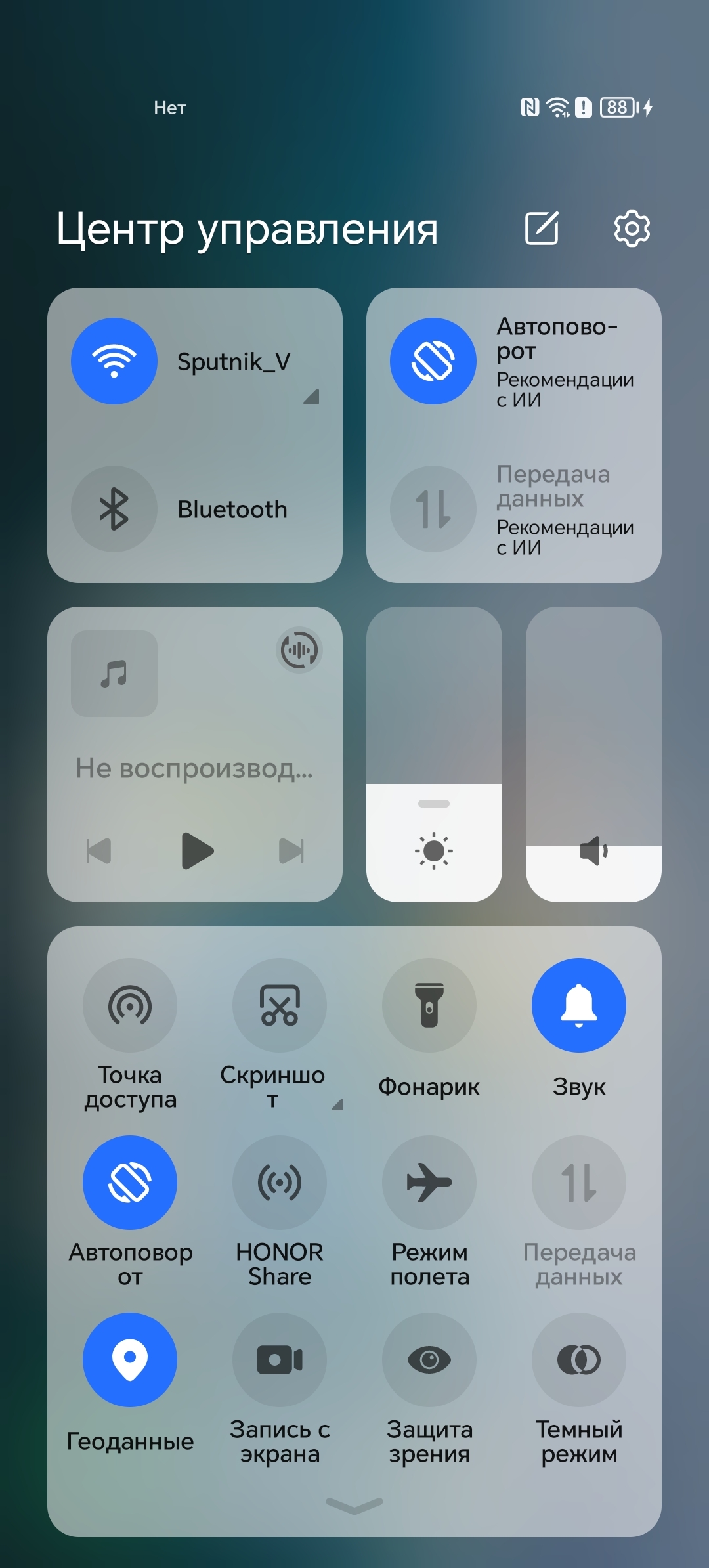Go to previous track in media card
The image size is (709, 1568).
99,851
